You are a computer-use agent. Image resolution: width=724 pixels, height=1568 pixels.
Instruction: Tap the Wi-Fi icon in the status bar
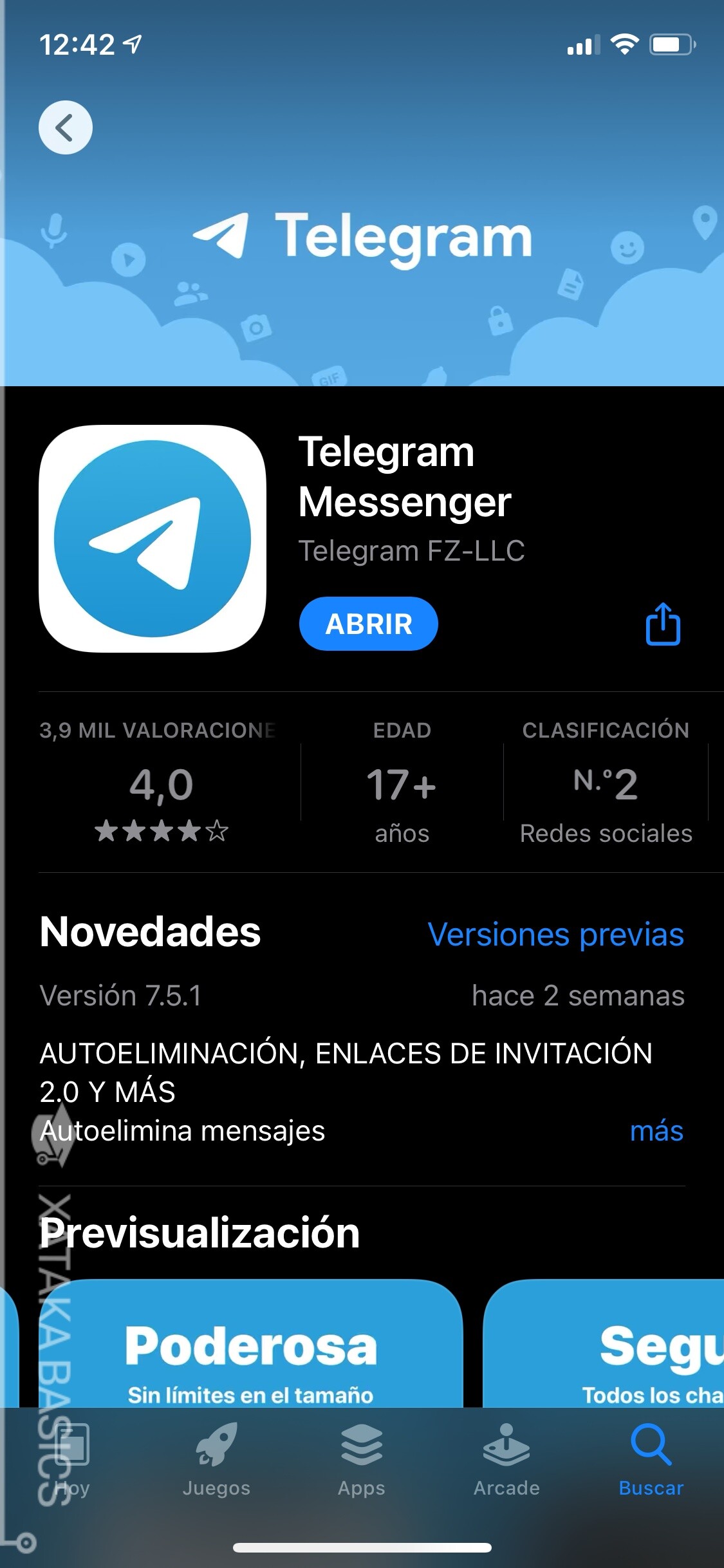coord(625,45)
